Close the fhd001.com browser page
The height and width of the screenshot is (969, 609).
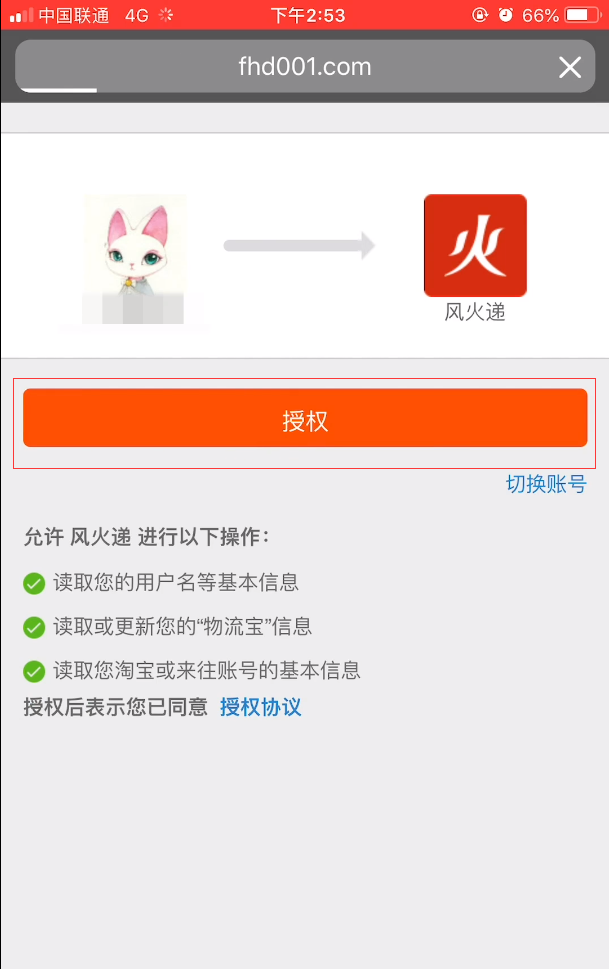click(x=569, y=68)
